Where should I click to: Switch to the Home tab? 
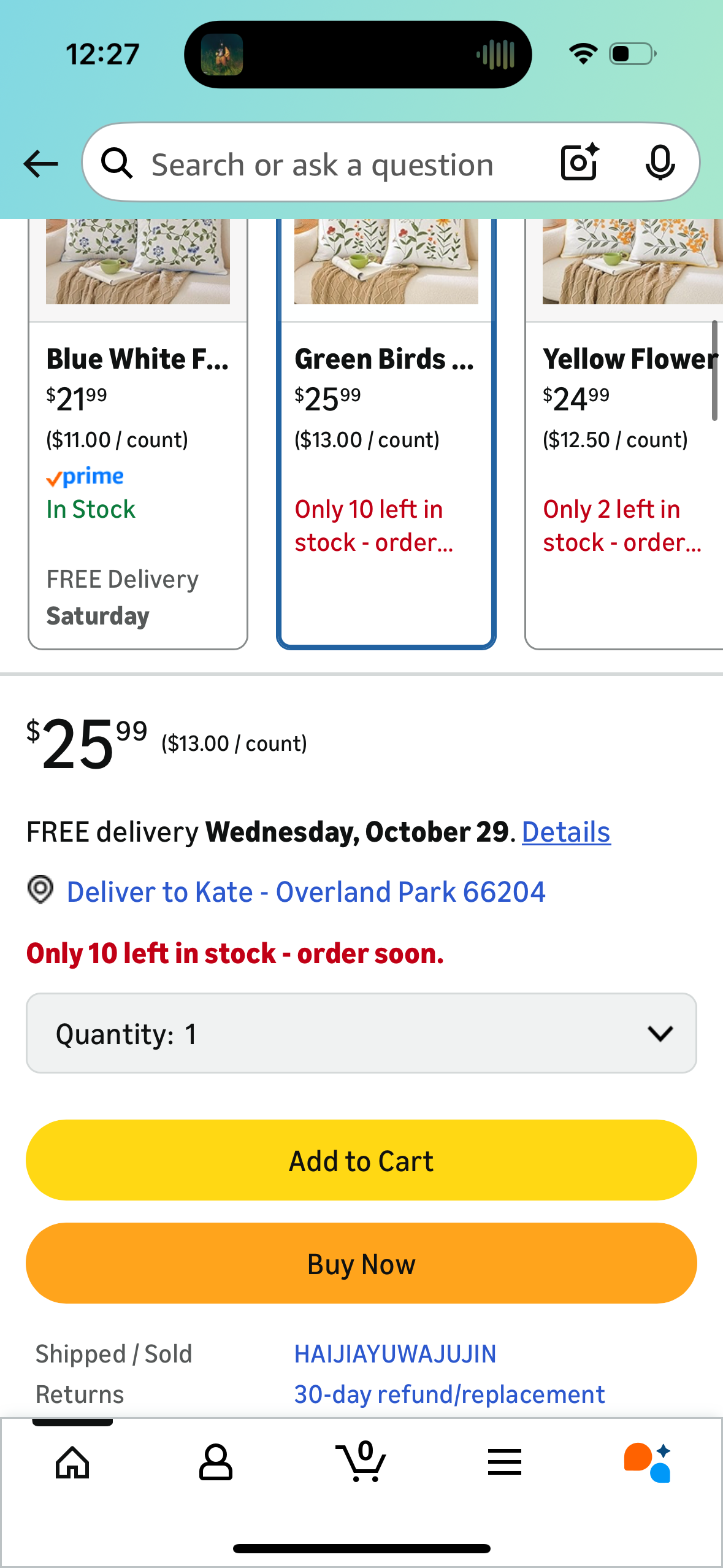(x=72, y=1462)
